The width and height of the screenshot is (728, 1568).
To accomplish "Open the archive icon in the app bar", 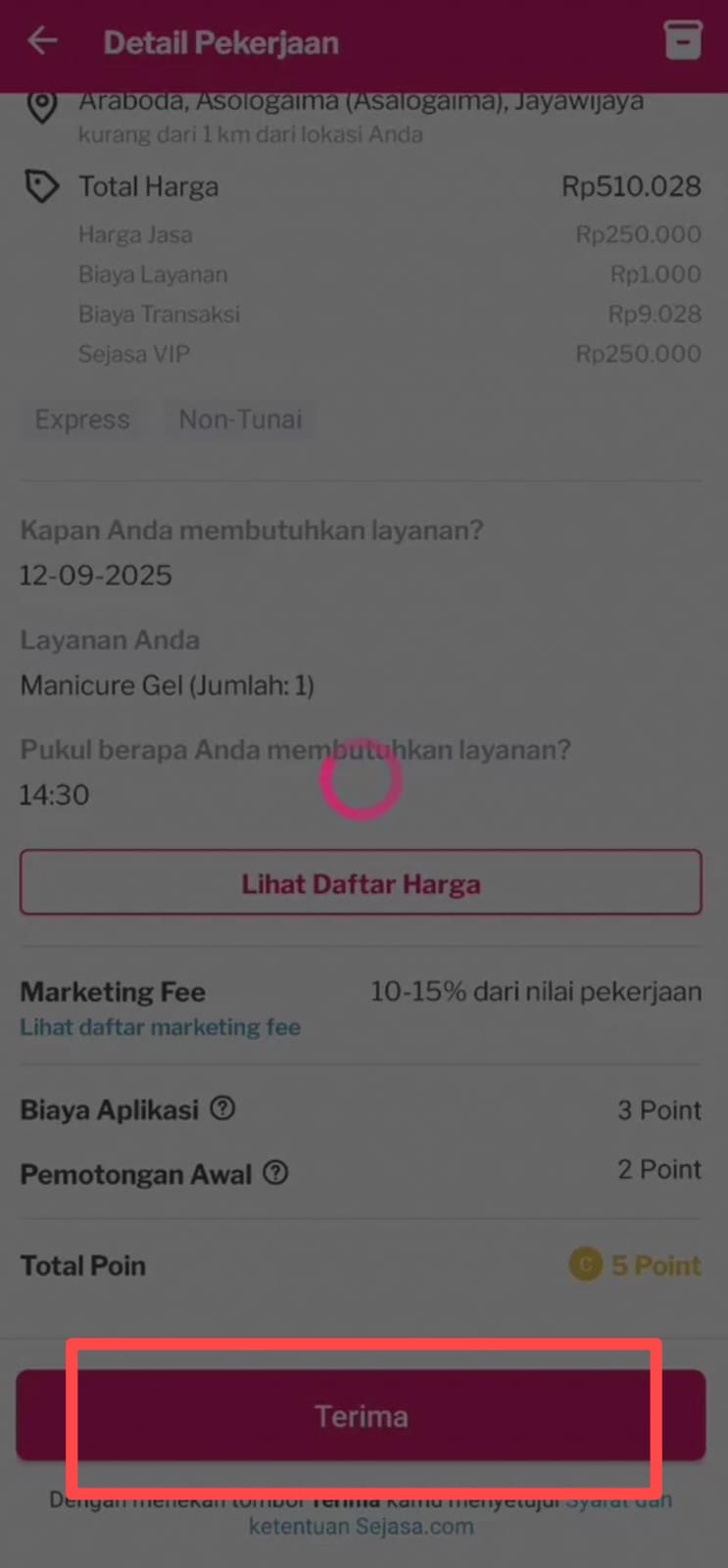I will click(683, 41).
